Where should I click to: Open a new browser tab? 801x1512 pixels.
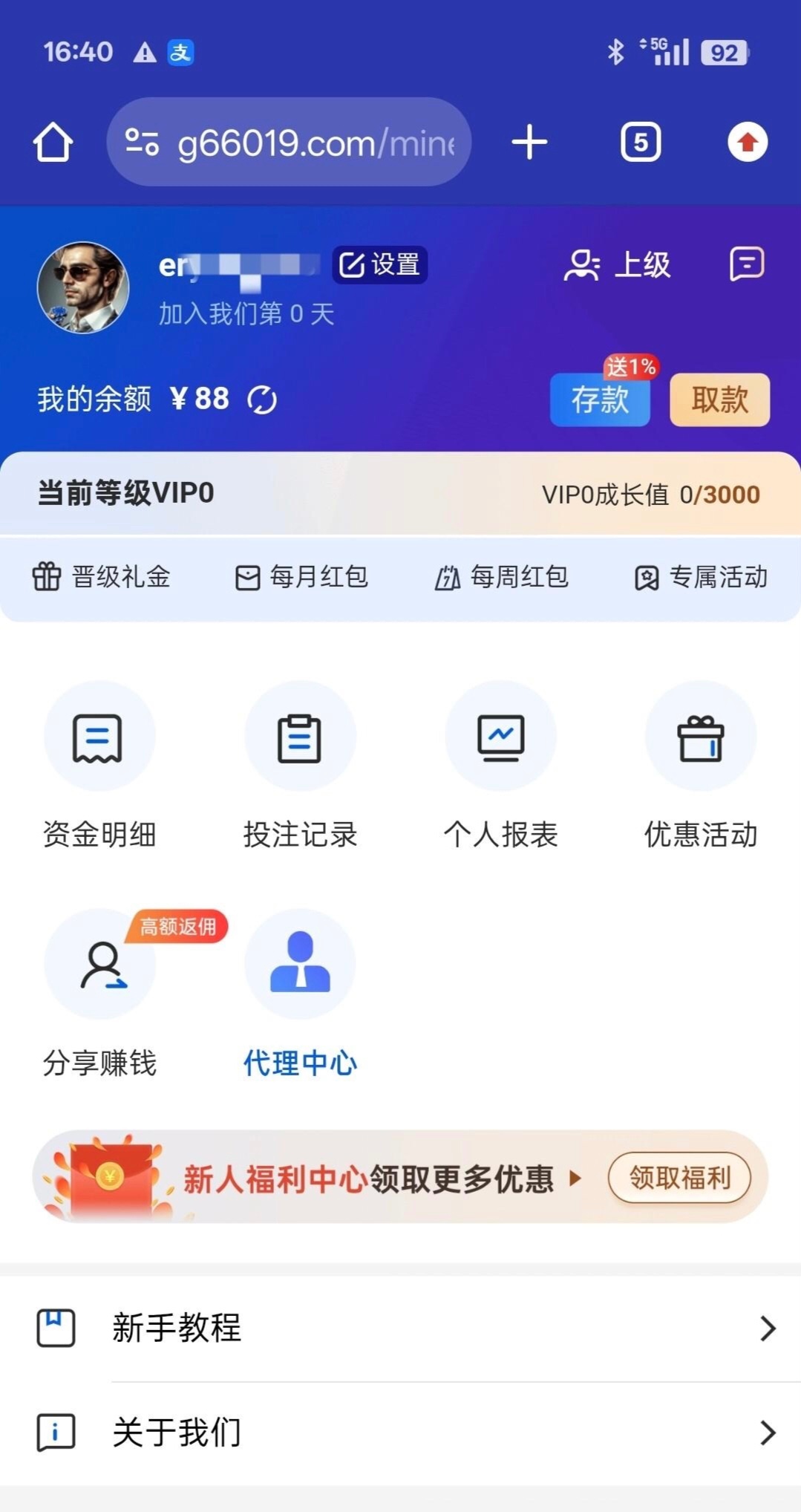(529, 142)
